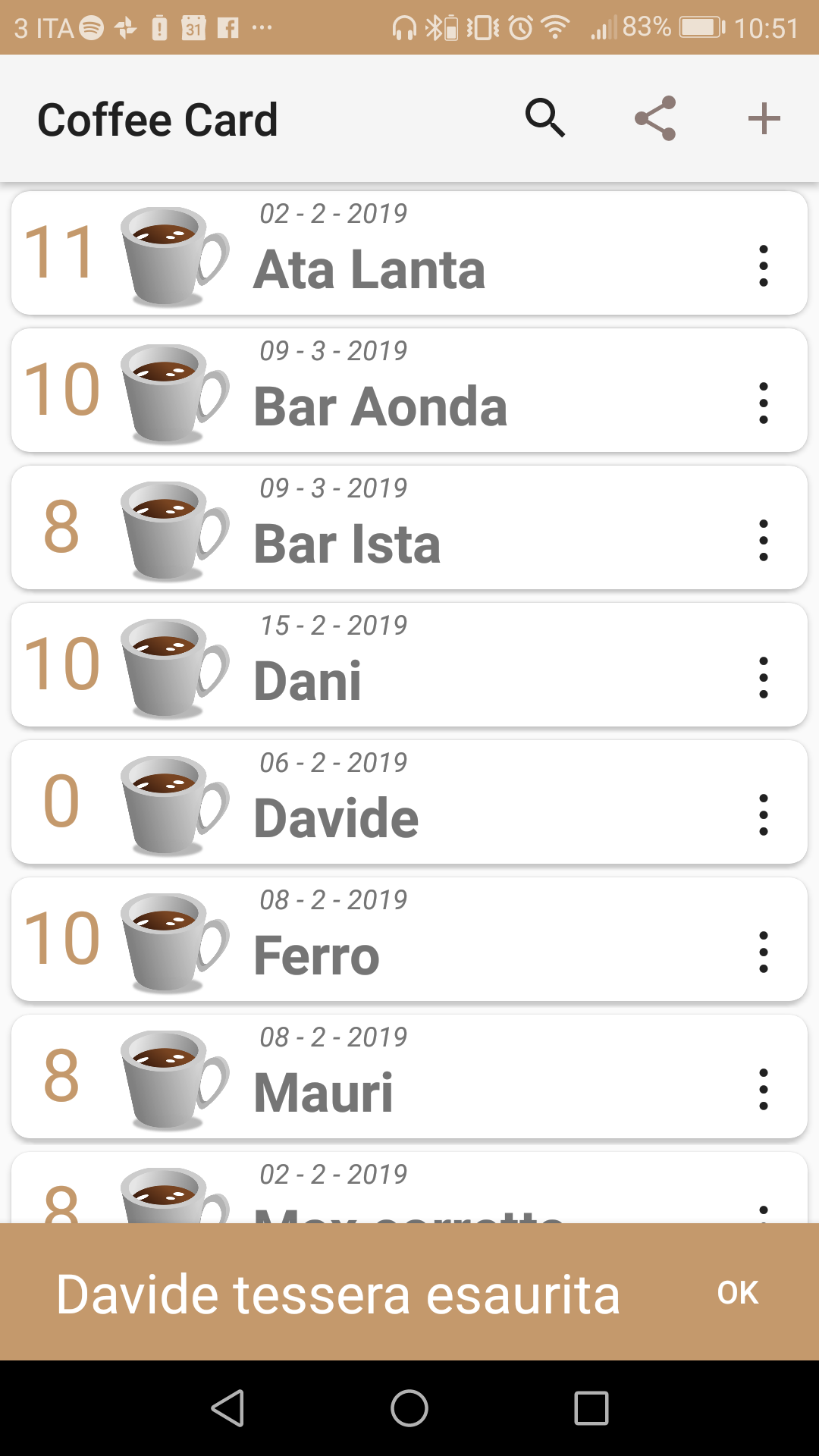Show the options menu for Ferro

[763, 952]
